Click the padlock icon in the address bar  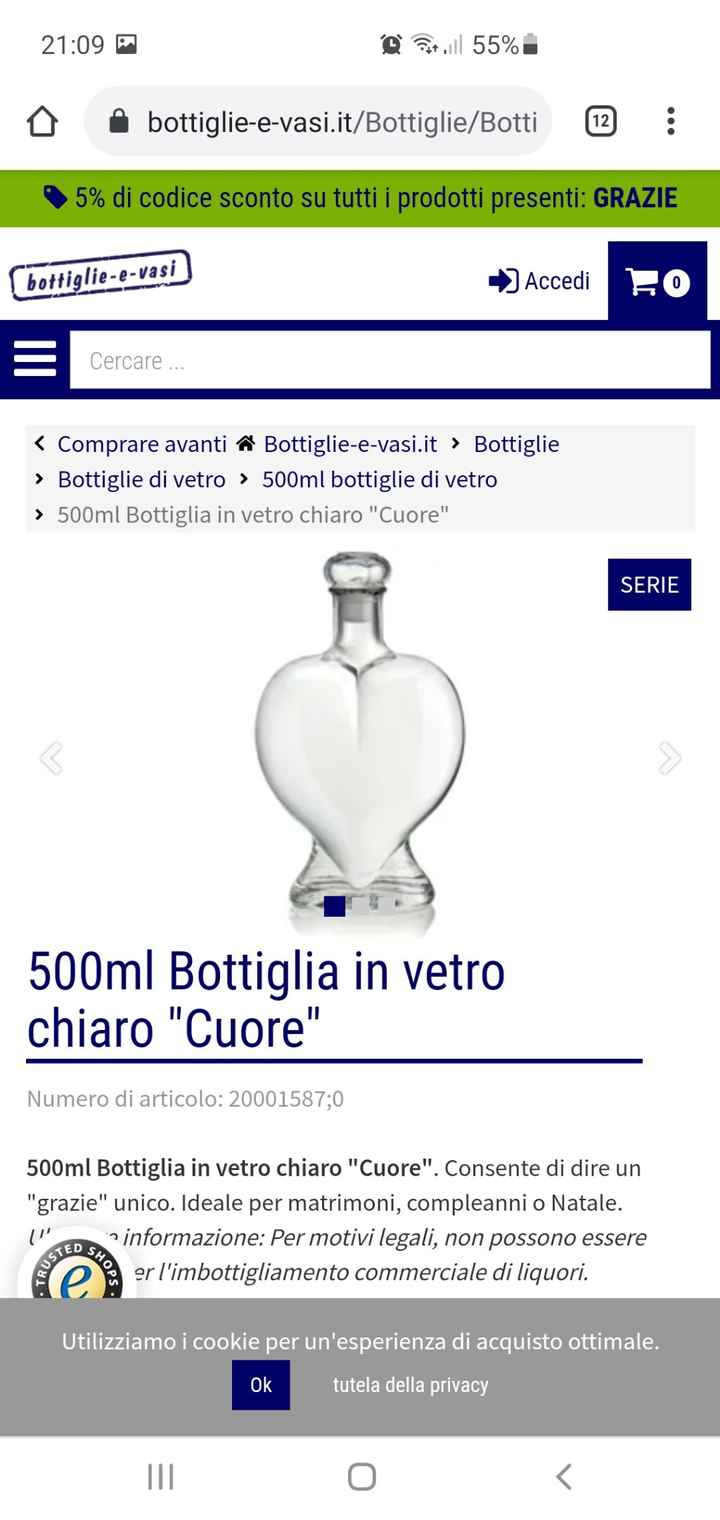coord(121,121)
